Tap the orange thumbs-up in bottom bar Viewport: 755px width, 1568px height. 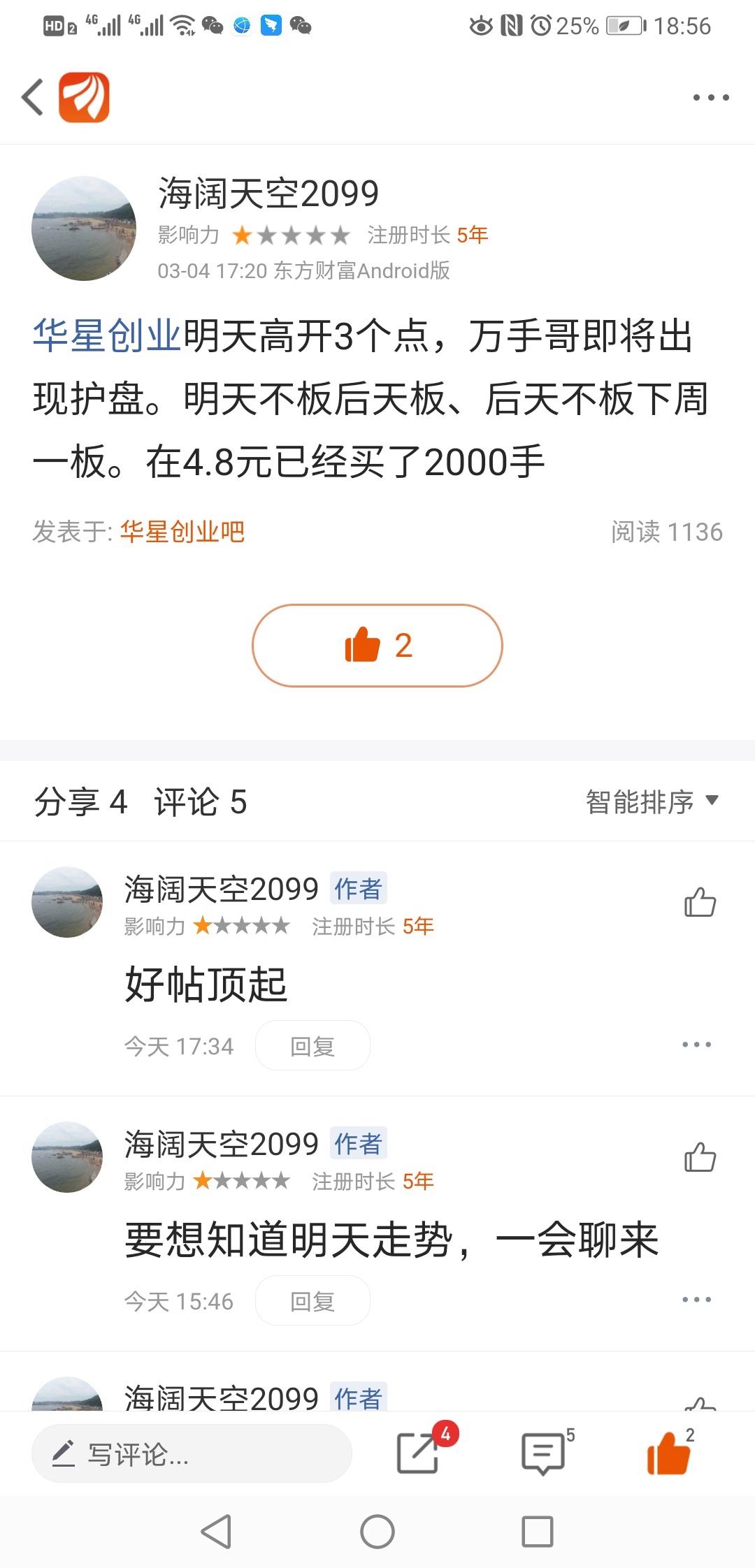669,1453
